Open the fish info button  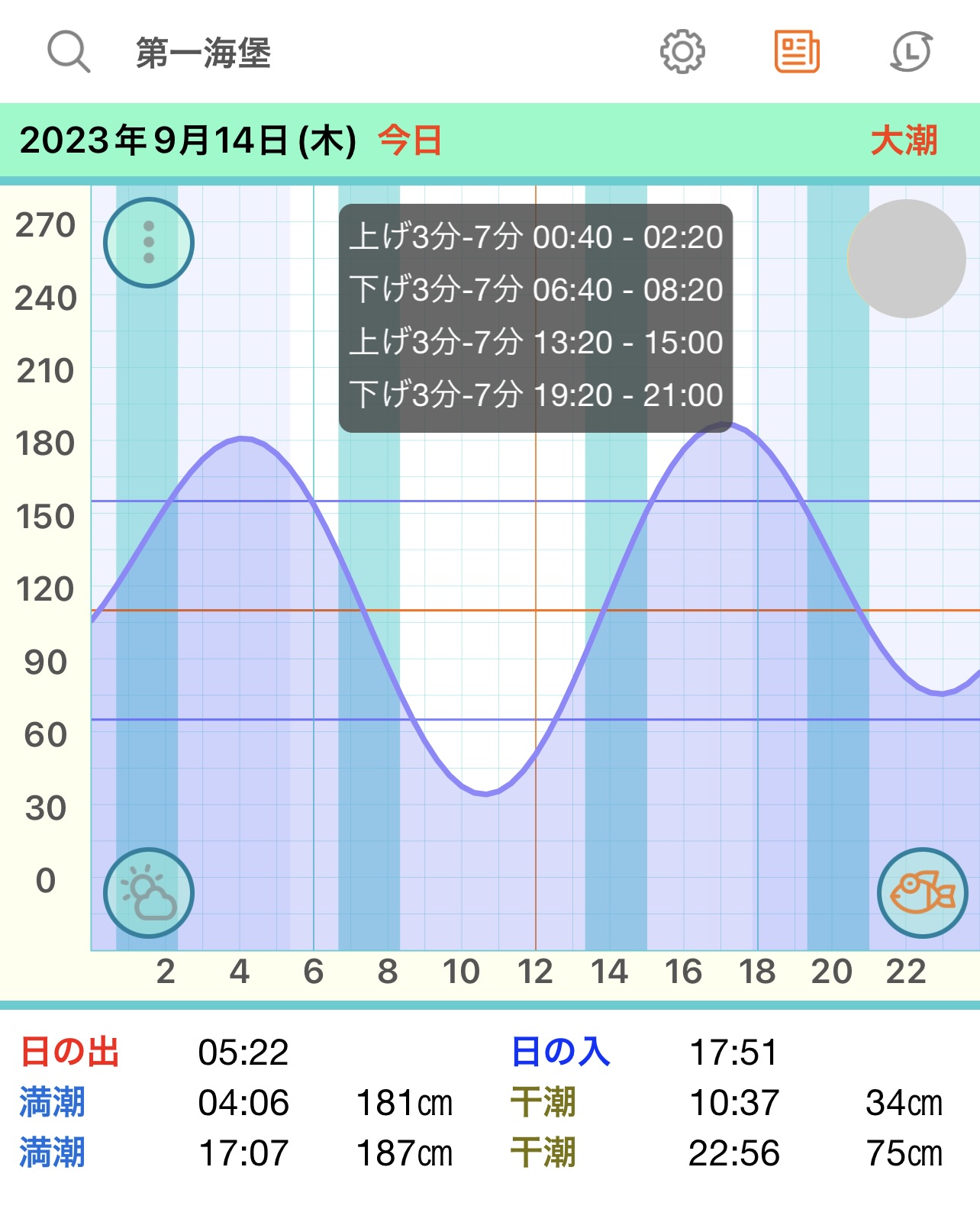tap(922, 893)
